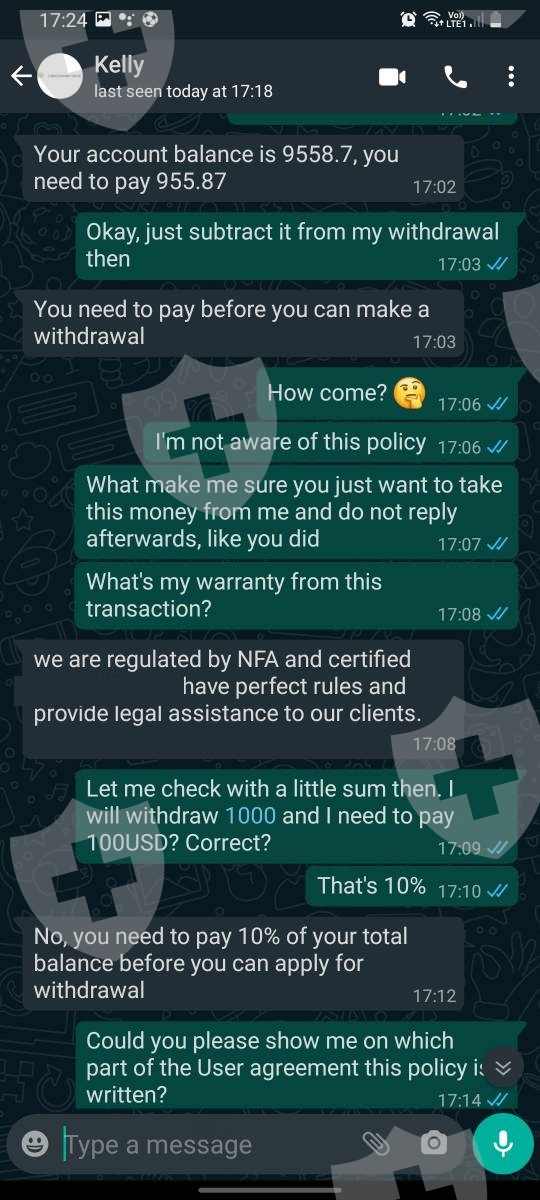Jump to the latest message in chat
This screenshot has height=1200, width=540.
coord(503,1067)
